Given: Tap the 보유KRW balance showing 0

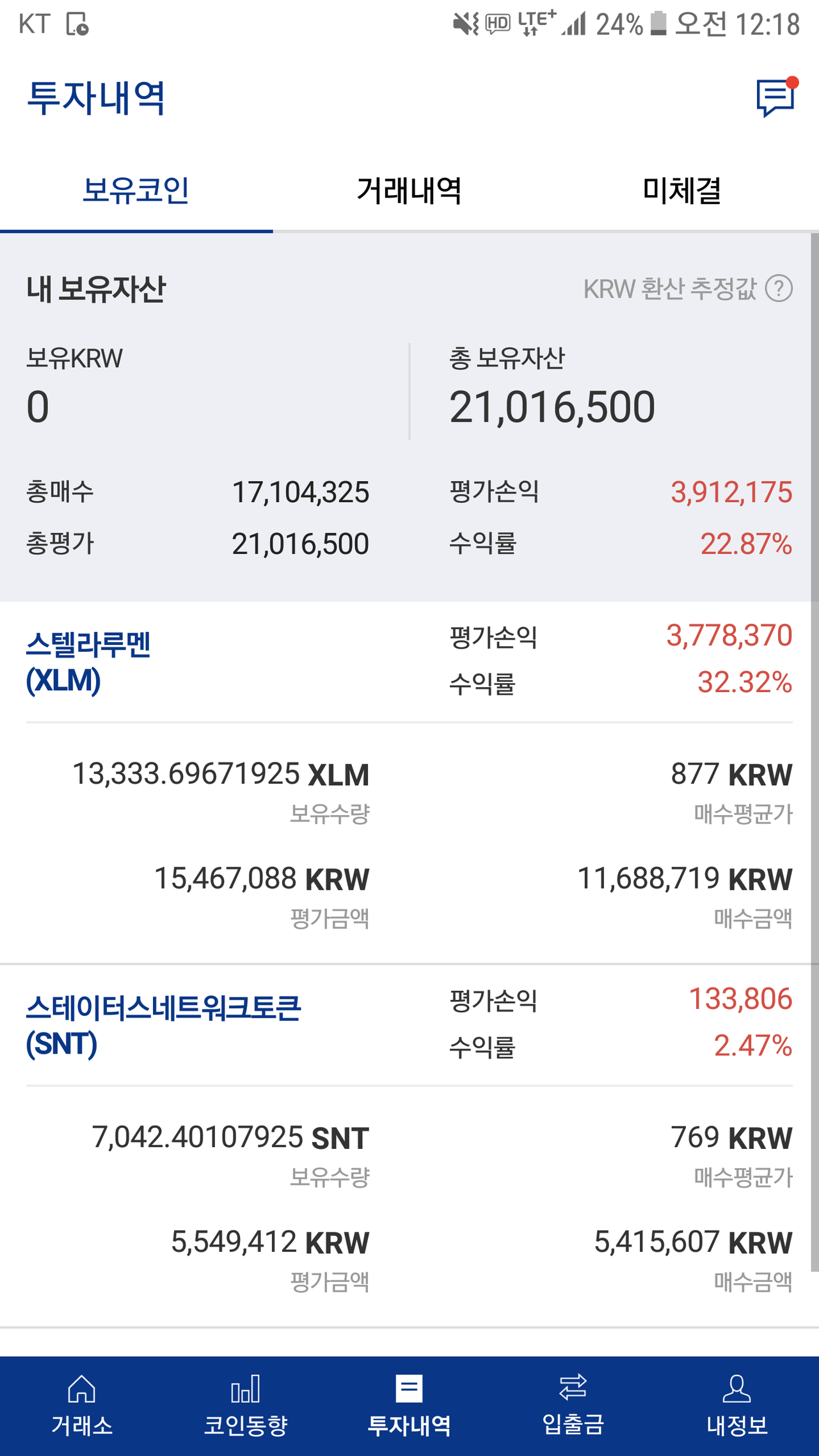Looking at the screenshot, I should [35, 406].
